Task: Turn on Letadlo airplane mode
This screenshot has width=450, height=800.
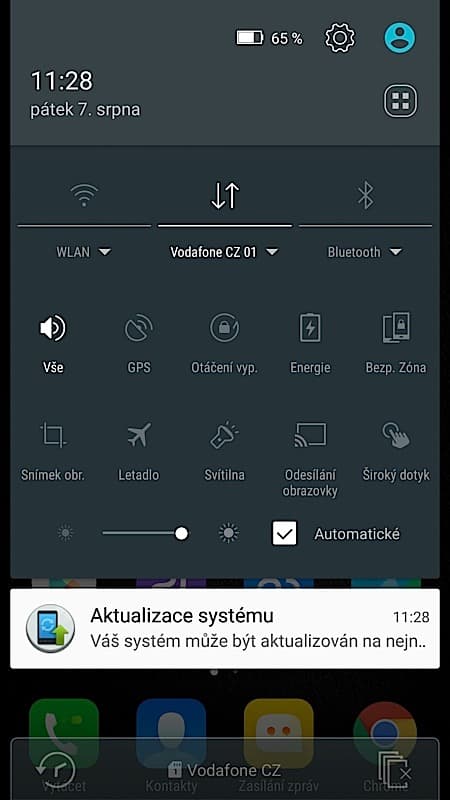Action: [x=139, y=452]
